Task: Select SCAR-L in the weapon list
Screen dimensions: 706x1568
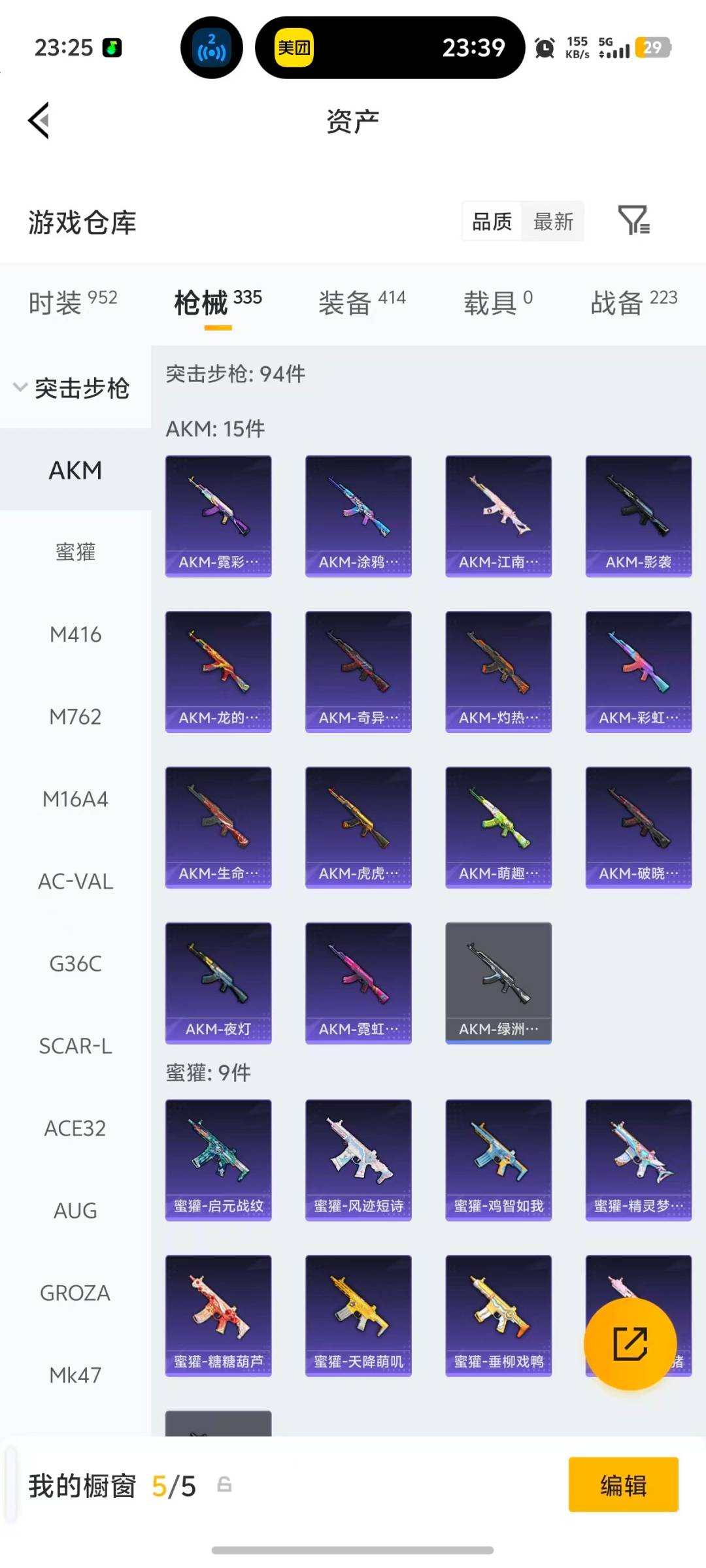Action: (x=75, y=1046)
